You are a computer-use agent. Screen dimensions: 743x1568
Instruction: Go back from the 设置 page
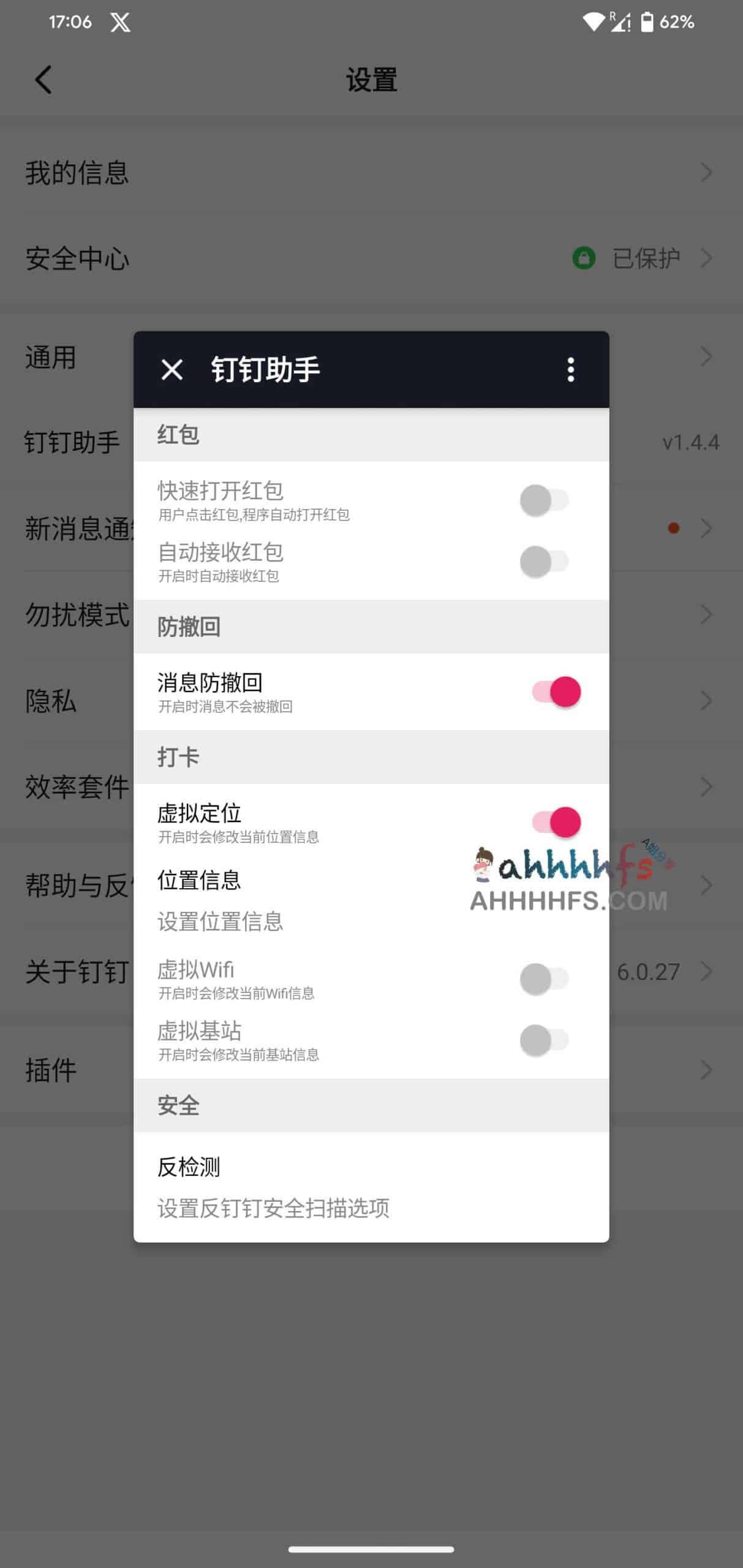point(43,80)
